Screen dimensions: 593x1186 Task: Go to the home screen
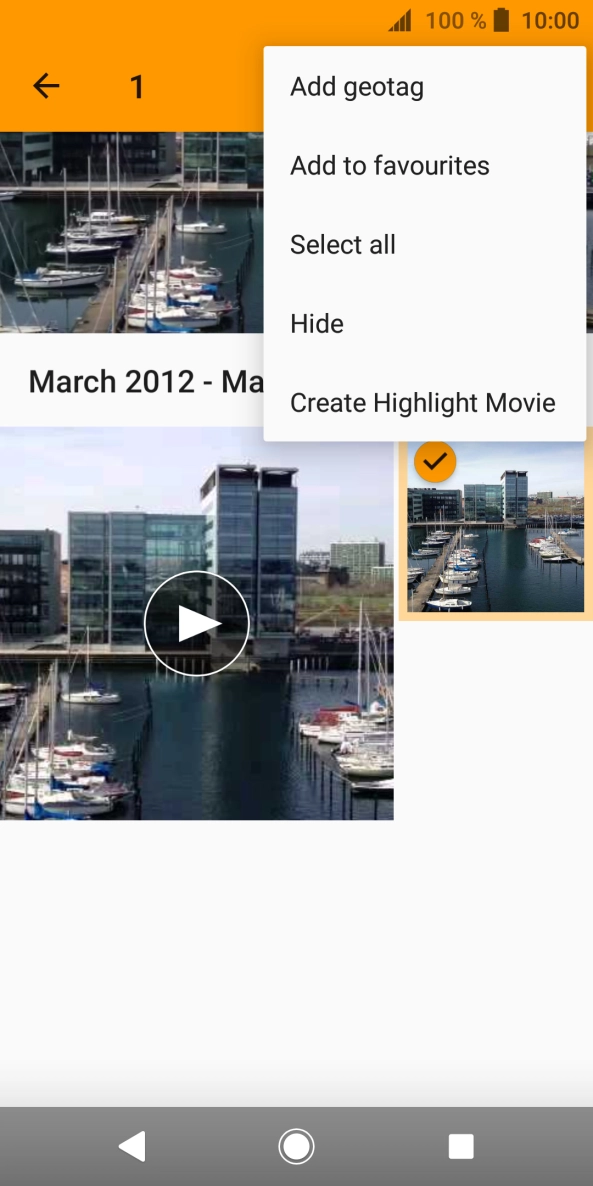pyautogui.click(x=296, y=1147)
